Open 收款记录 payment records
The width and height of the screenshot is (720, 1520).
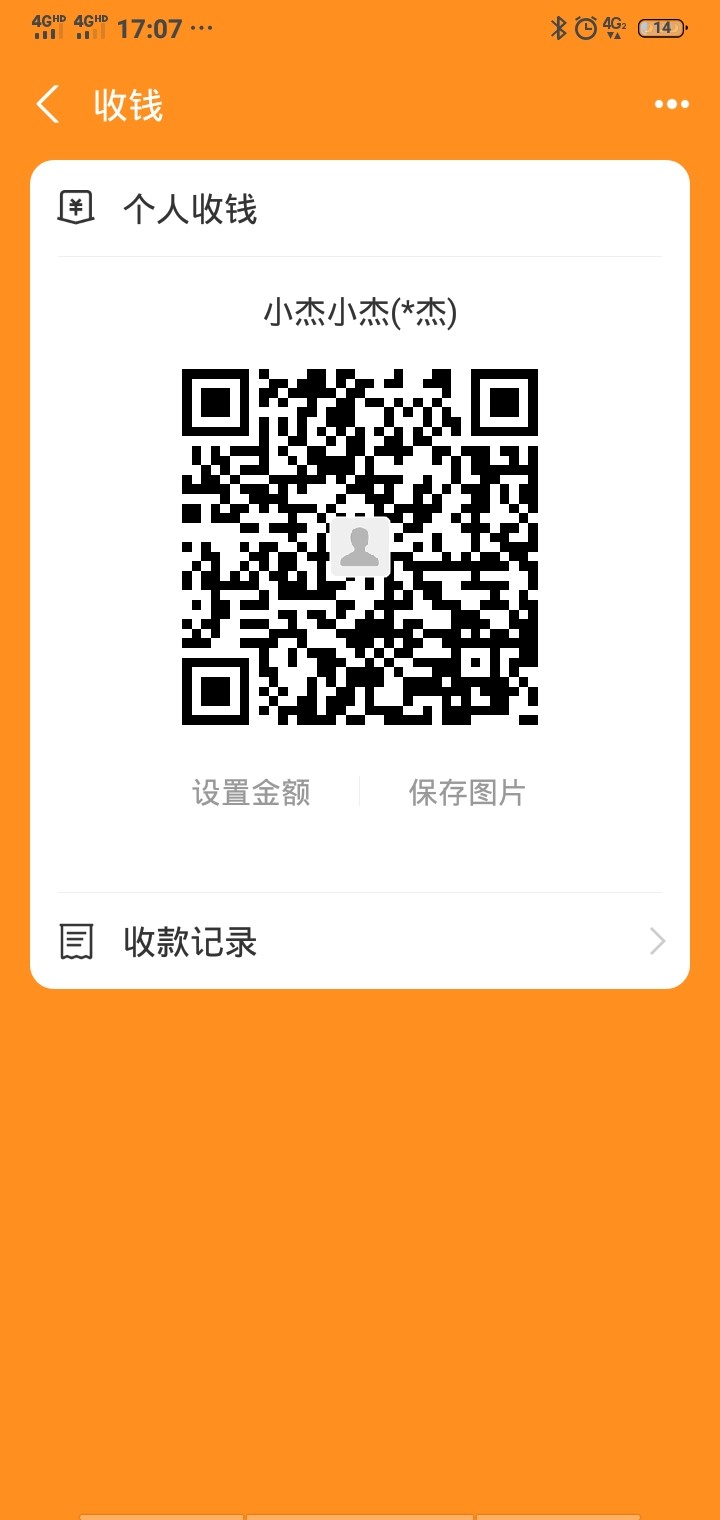coord(360,941)
